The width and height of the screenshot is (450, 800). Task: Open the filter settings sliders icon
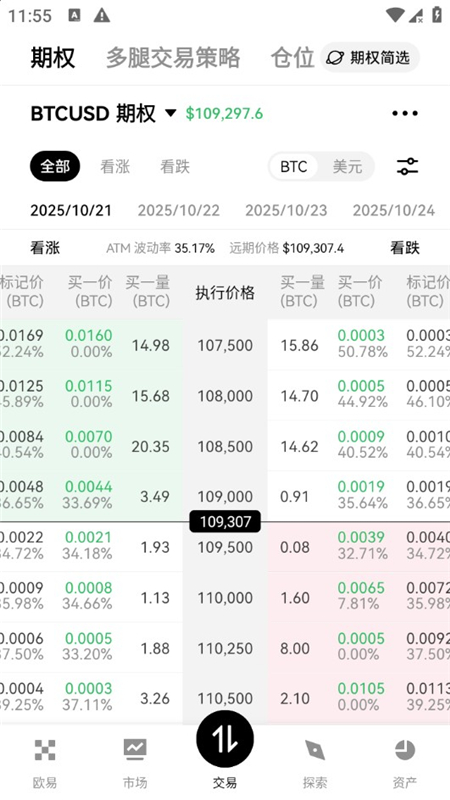tap(407, 166)
